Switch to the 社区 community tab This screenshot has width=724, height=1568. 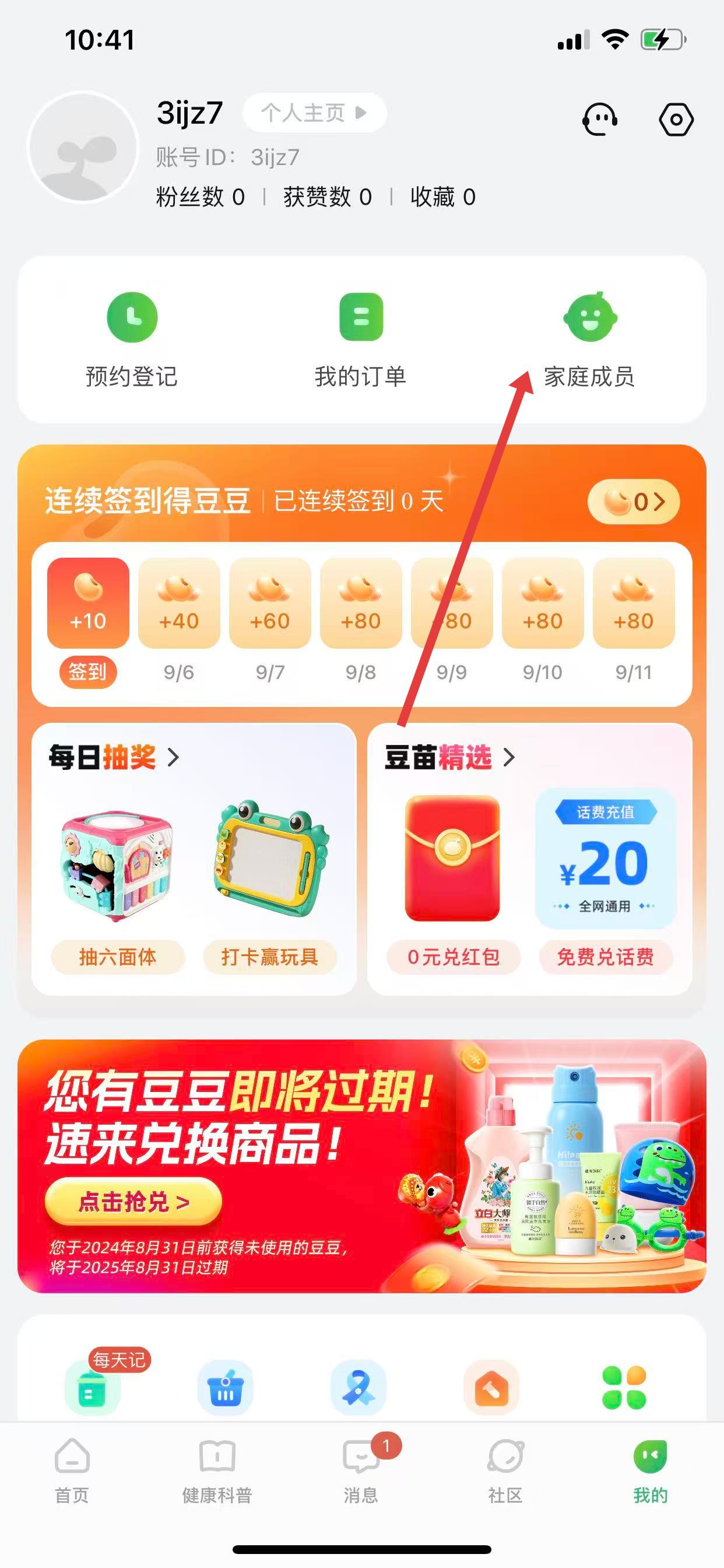point(505,1469)
